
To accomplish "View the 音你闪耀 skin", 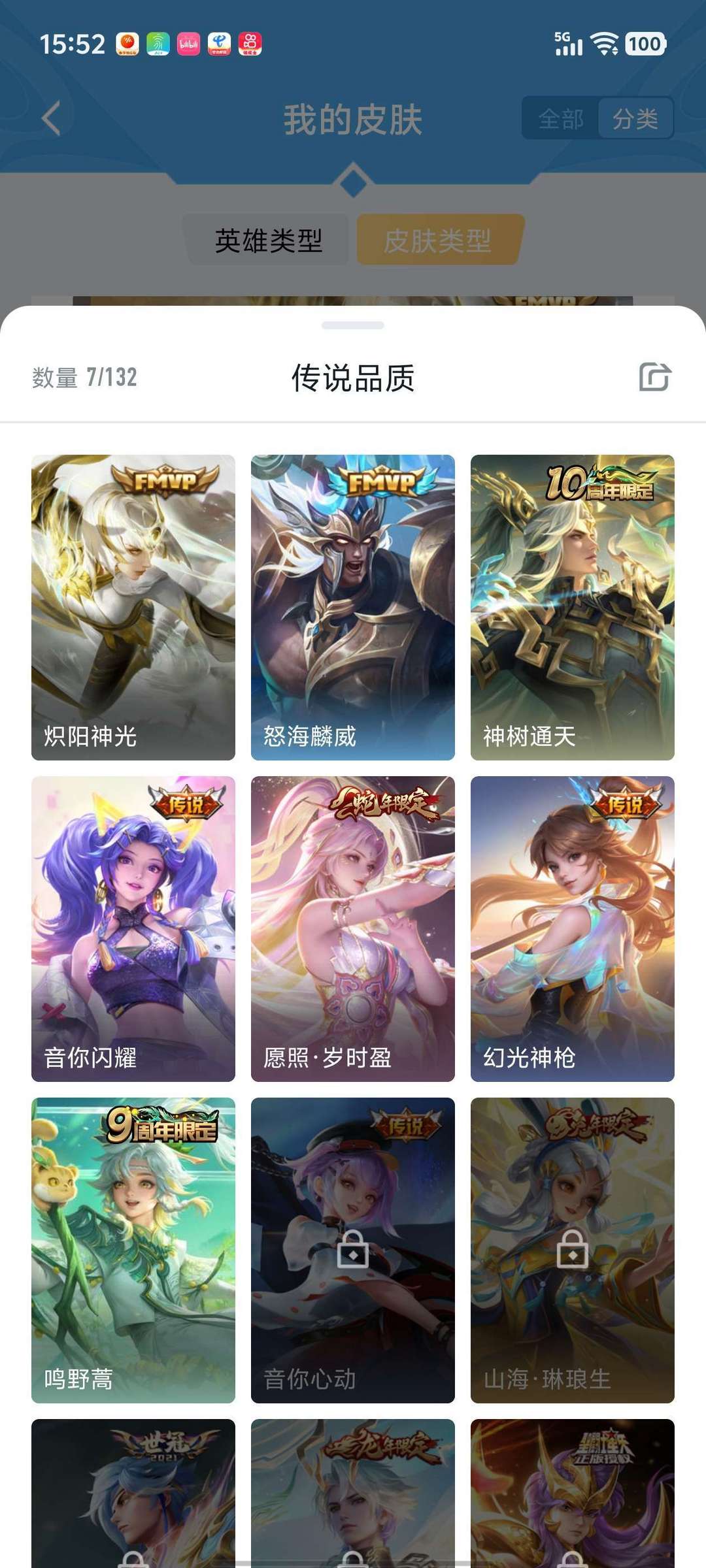I will pyautogui.click(x=133, y=928).
